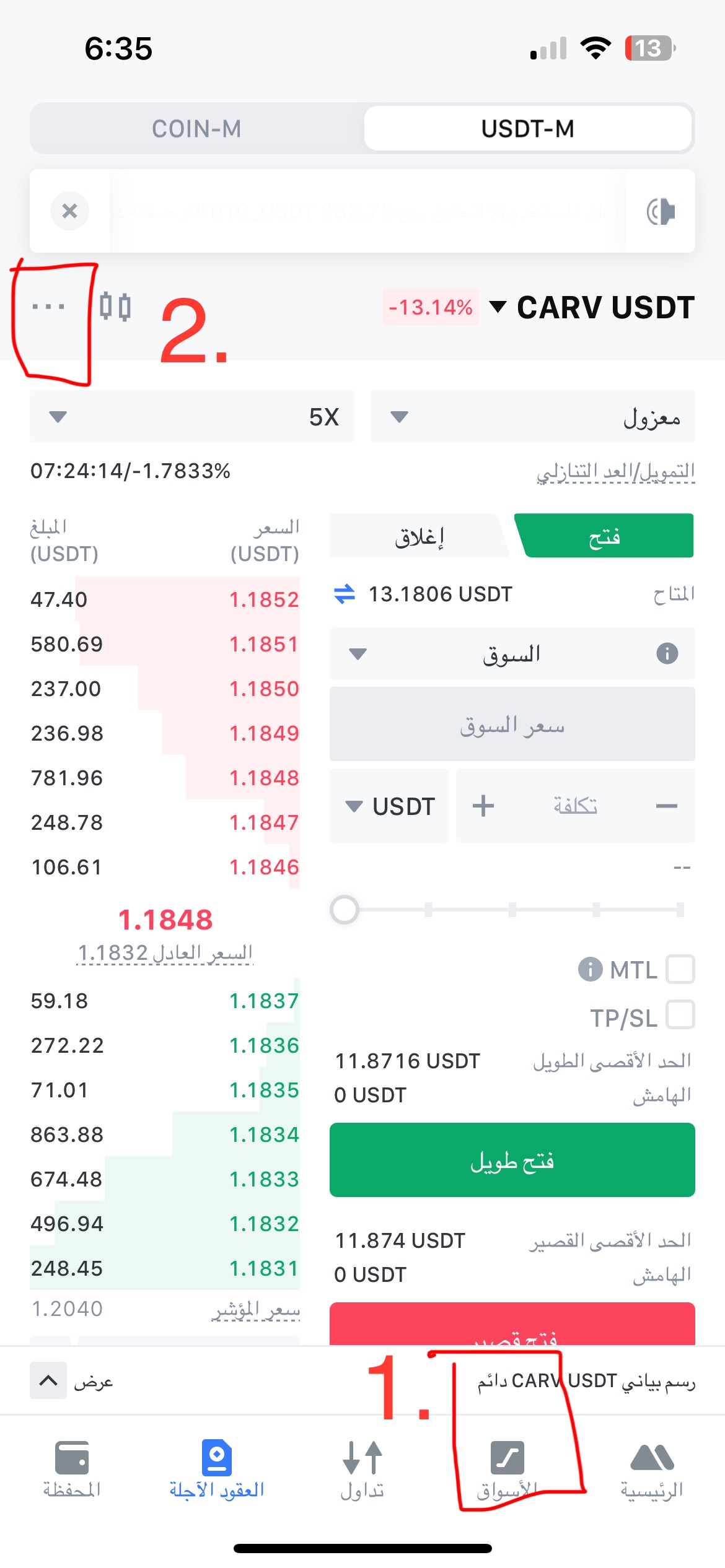Select the إغلاق (close) tab
This screenshot has height=1568, width=725.
[420, 536]
